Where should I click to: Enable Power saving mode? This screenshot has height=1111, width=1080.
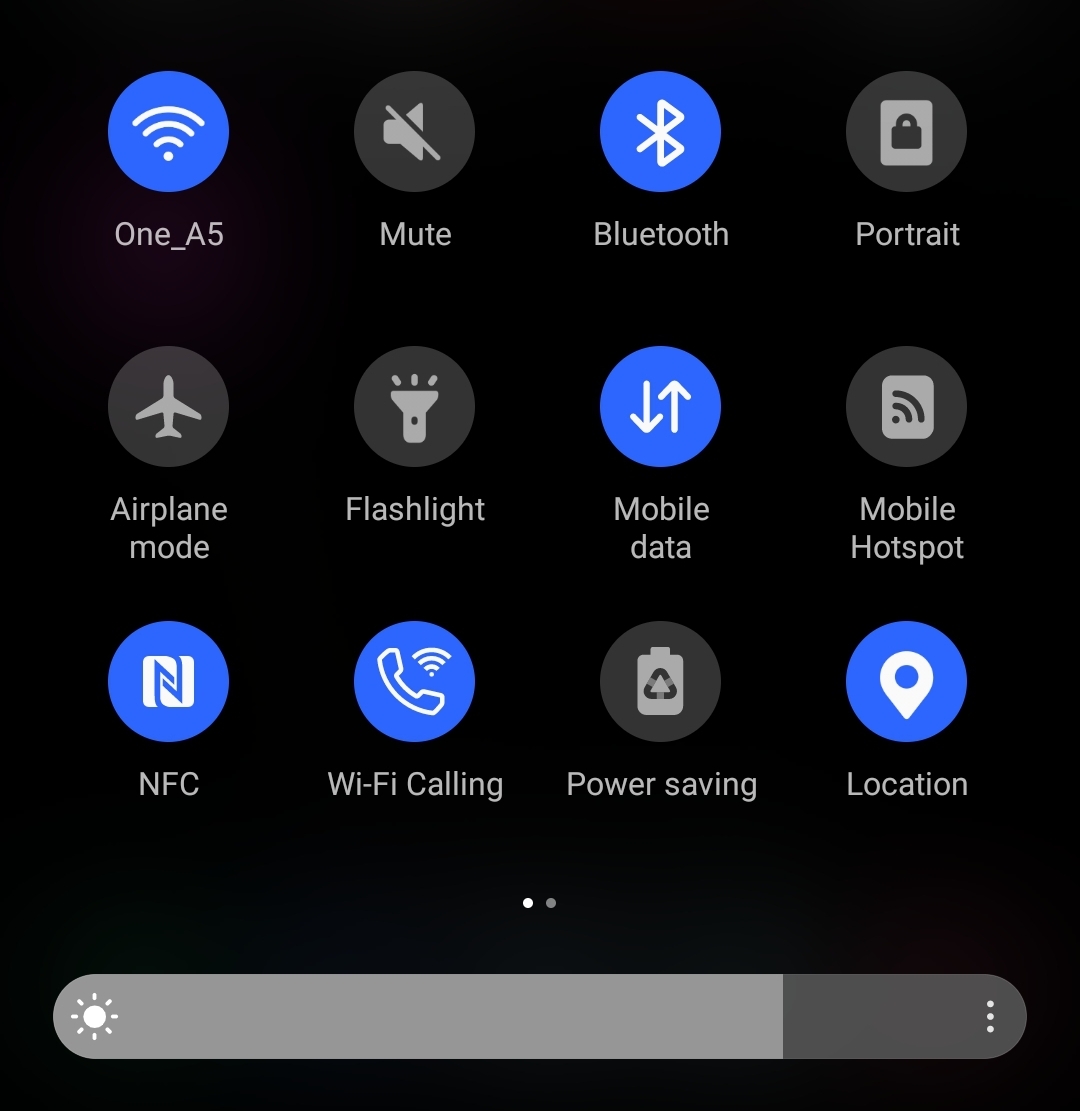(660, 681)
